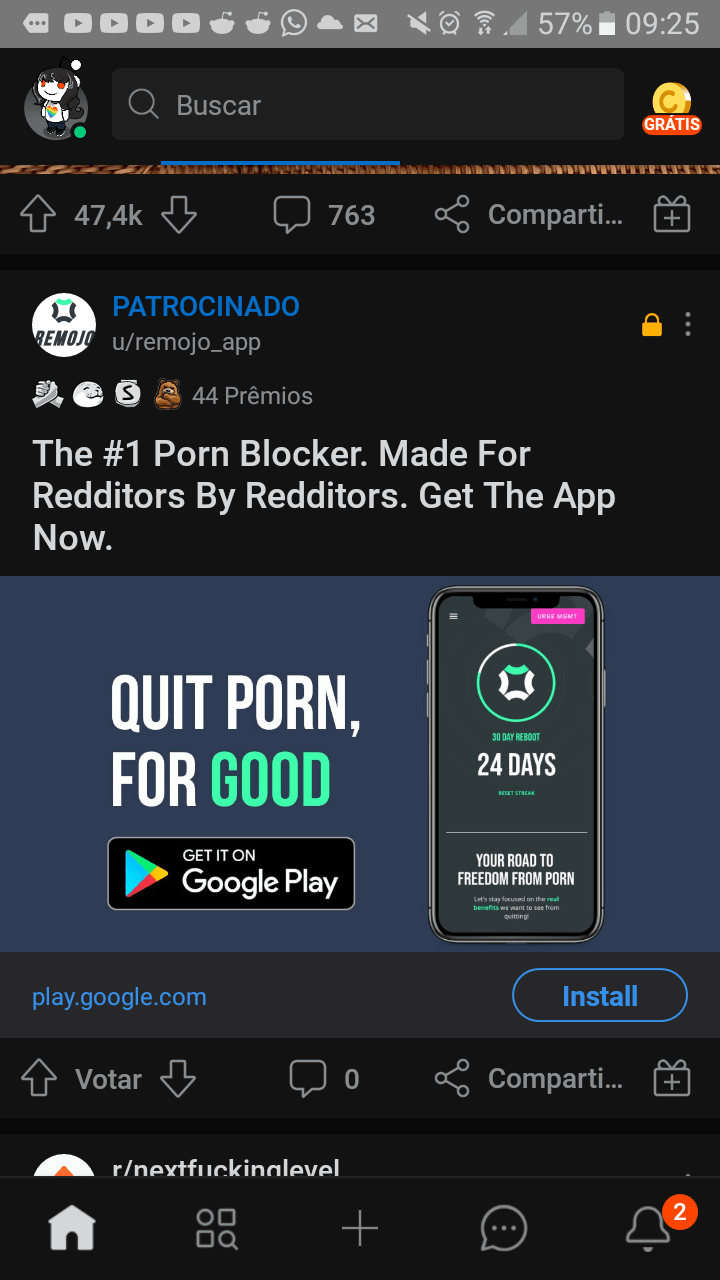Share the post with 763 comments
This screenshot has height=1280, width=720.
click(528, 215)
